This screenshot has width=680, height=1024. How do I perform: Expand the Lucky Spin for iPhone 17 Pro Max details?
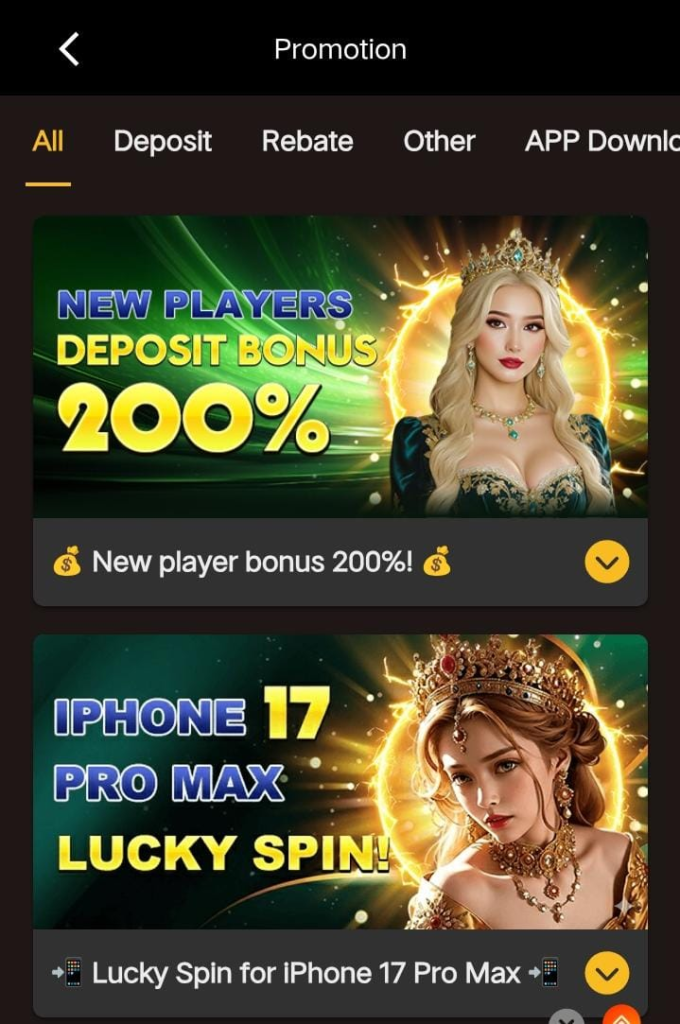coord(606,972)
